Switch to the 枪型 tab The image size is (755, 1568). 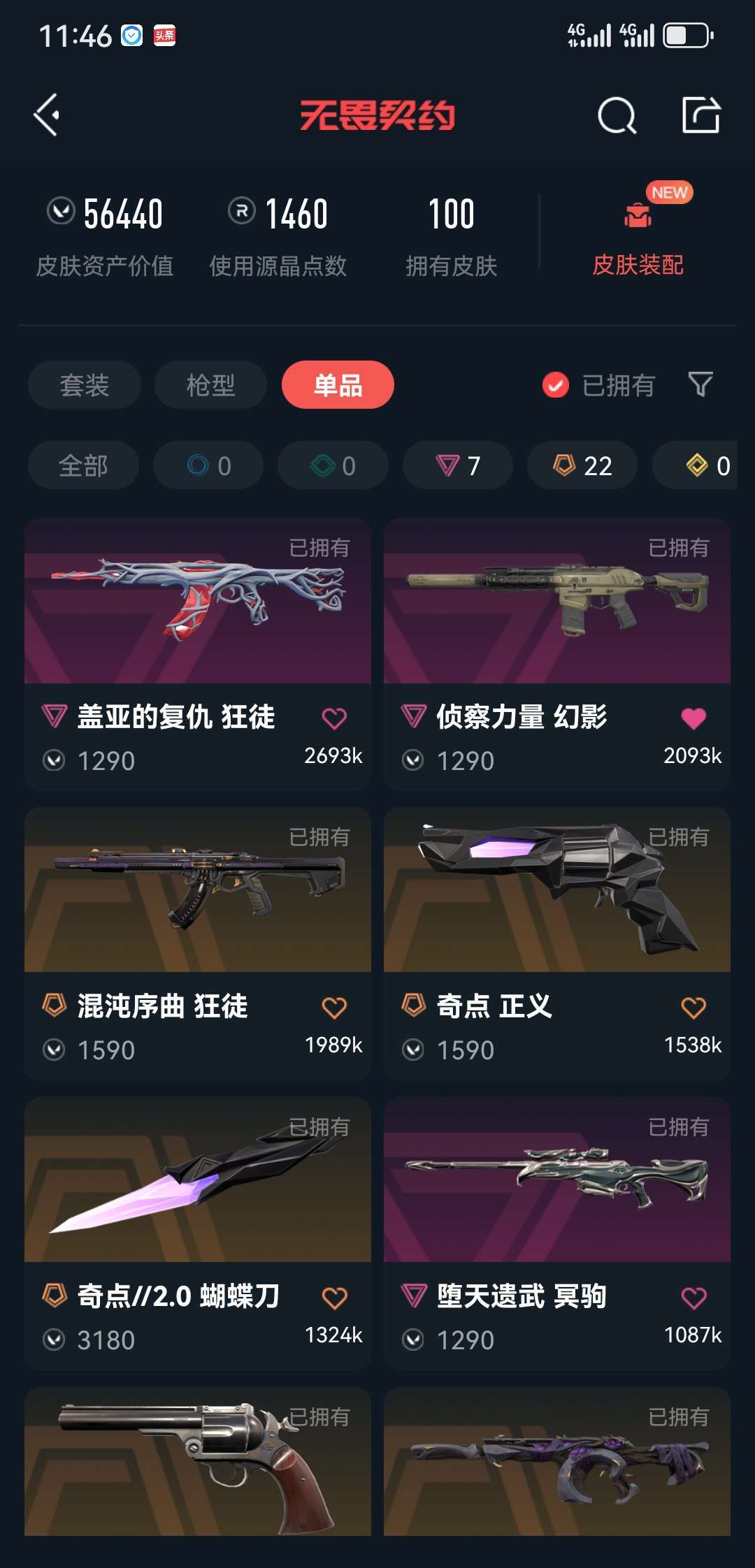tap(210, 384)
